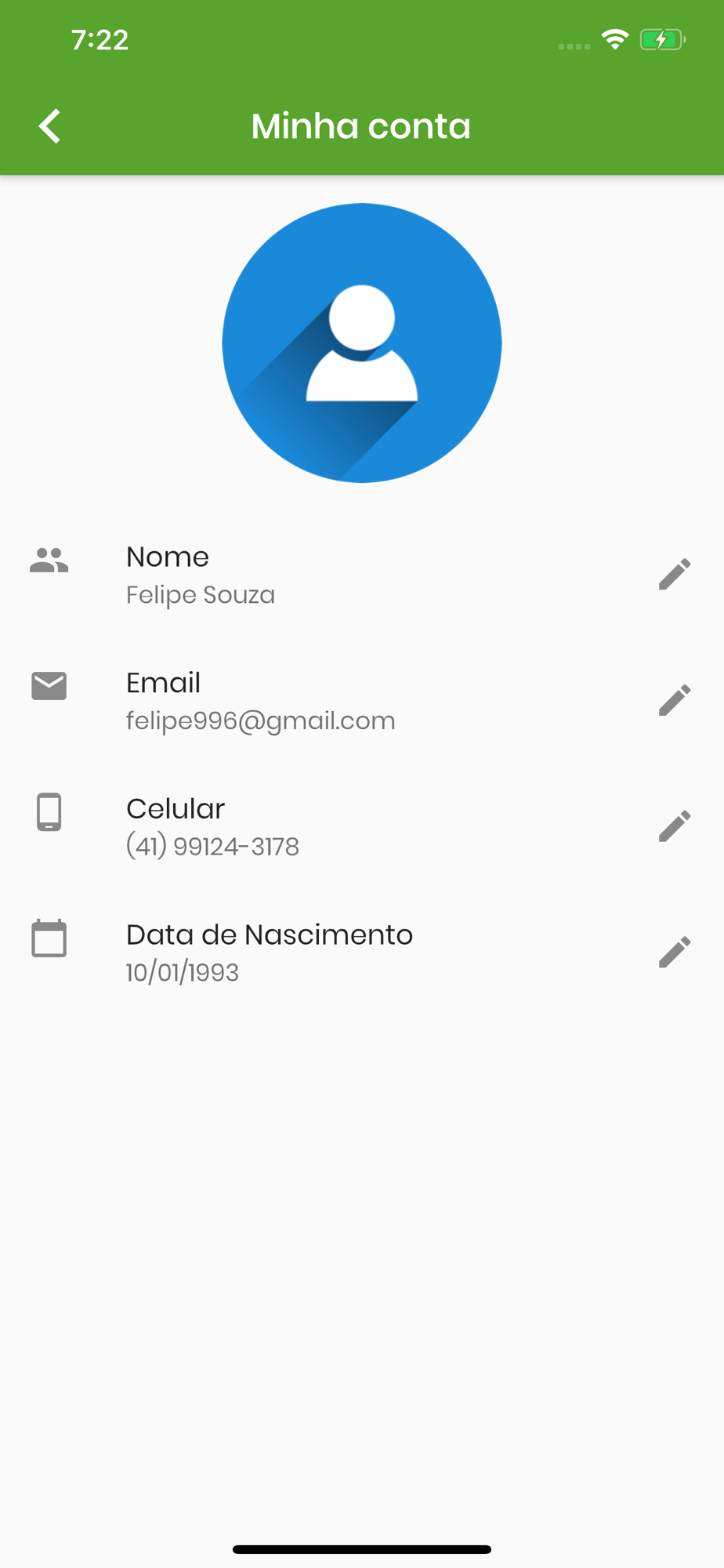This screenshot has width=724, height=1568.
Task: Edit the Data de Nascimento with its pencil icon
Action: [x=674, y=952]
